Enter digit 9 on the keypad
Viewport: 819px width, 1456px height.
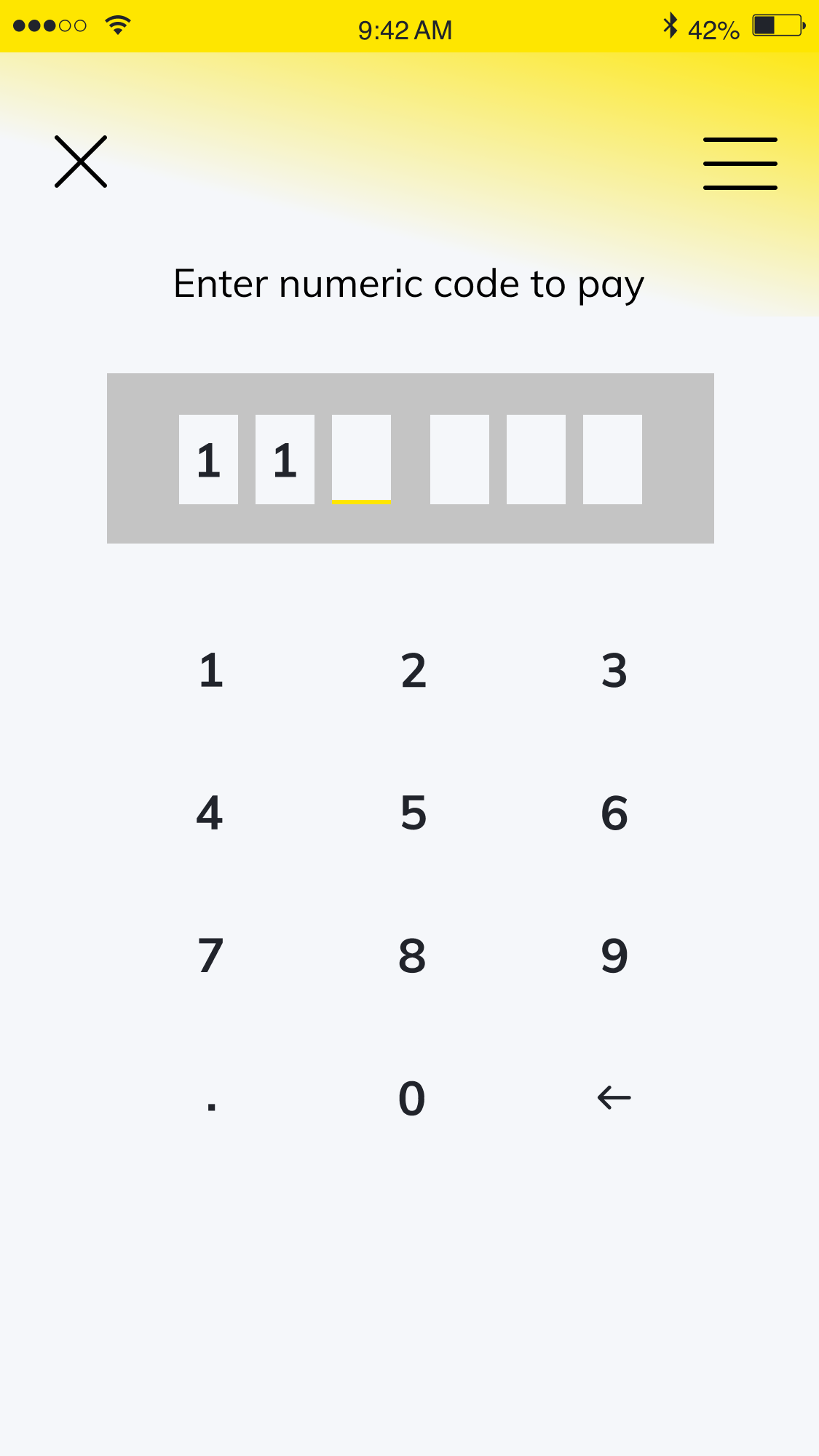614,955
